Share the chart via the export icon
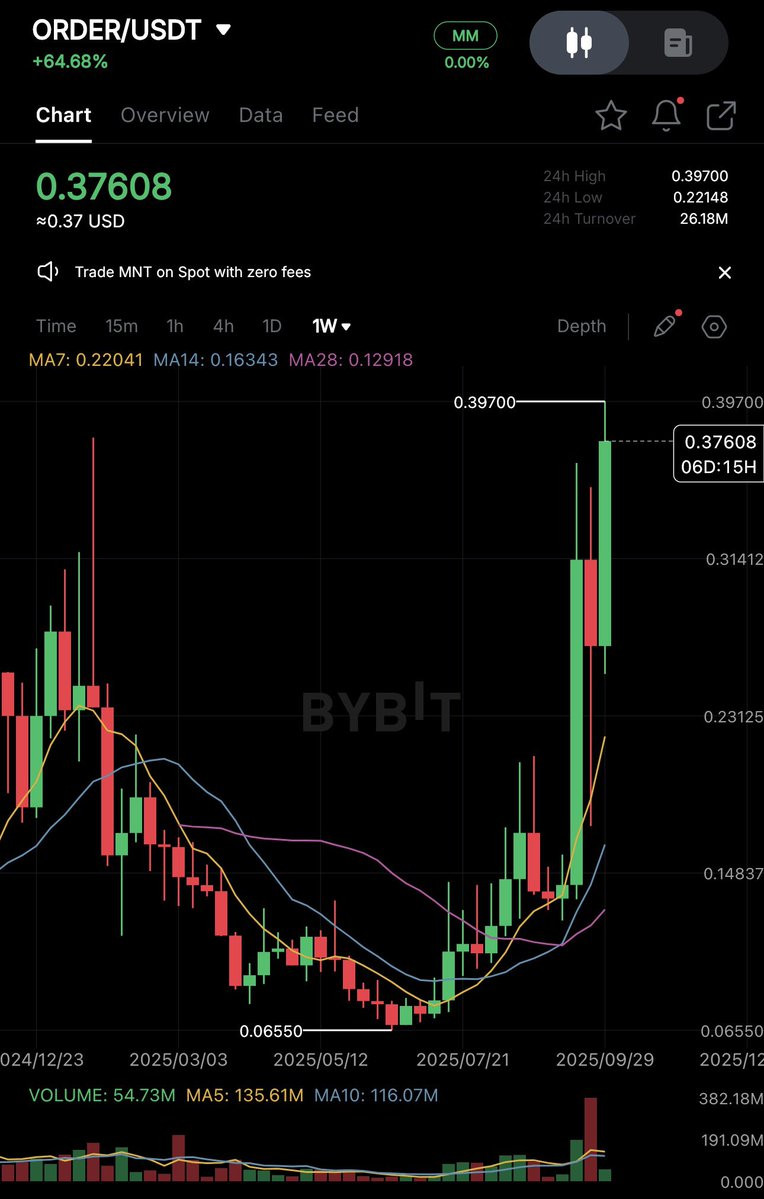764x1199 pixels. click(721, 115)
